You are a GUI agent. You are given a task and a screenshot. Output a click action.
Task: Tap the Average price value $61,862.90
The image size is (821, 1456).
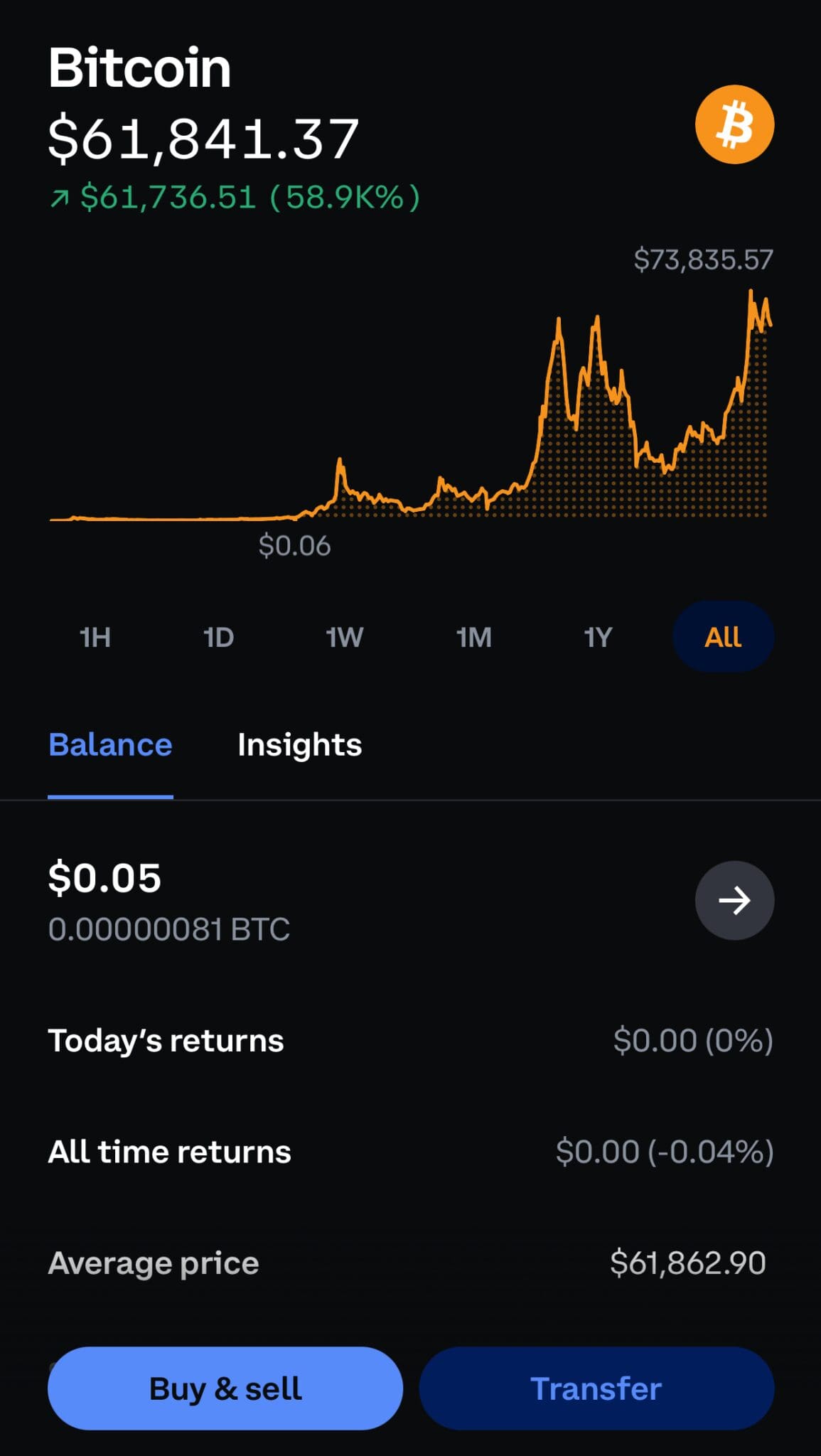[x=687, y=1263]
